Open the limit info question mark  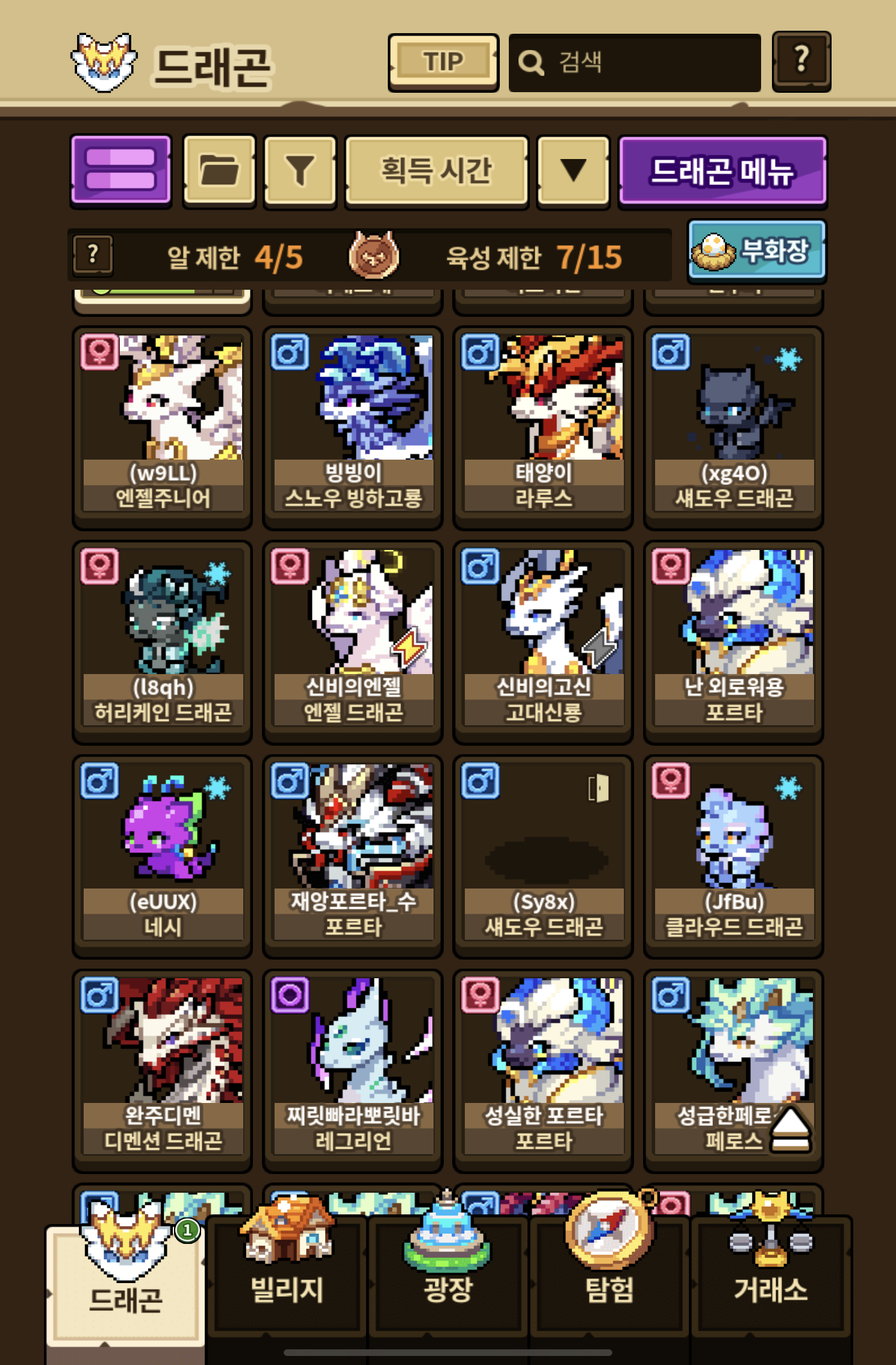(x=93, y=255)
